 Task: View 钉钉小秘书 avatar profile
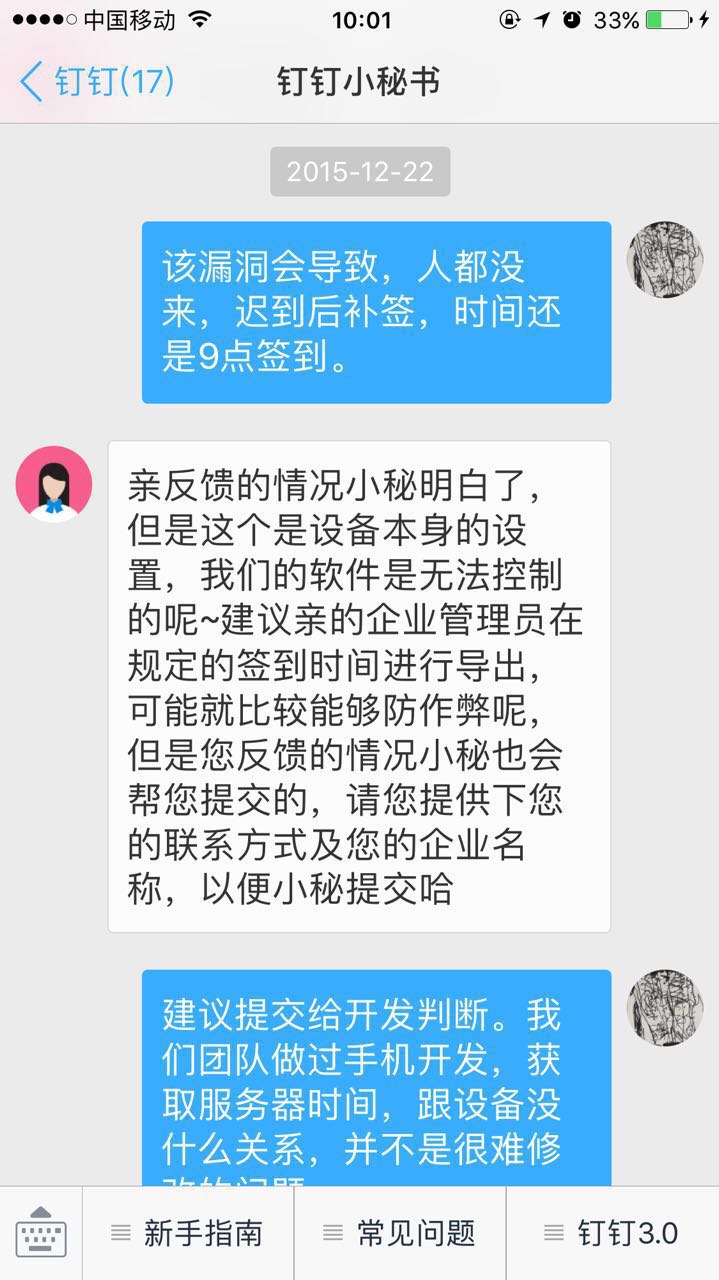tap(54, 484)
